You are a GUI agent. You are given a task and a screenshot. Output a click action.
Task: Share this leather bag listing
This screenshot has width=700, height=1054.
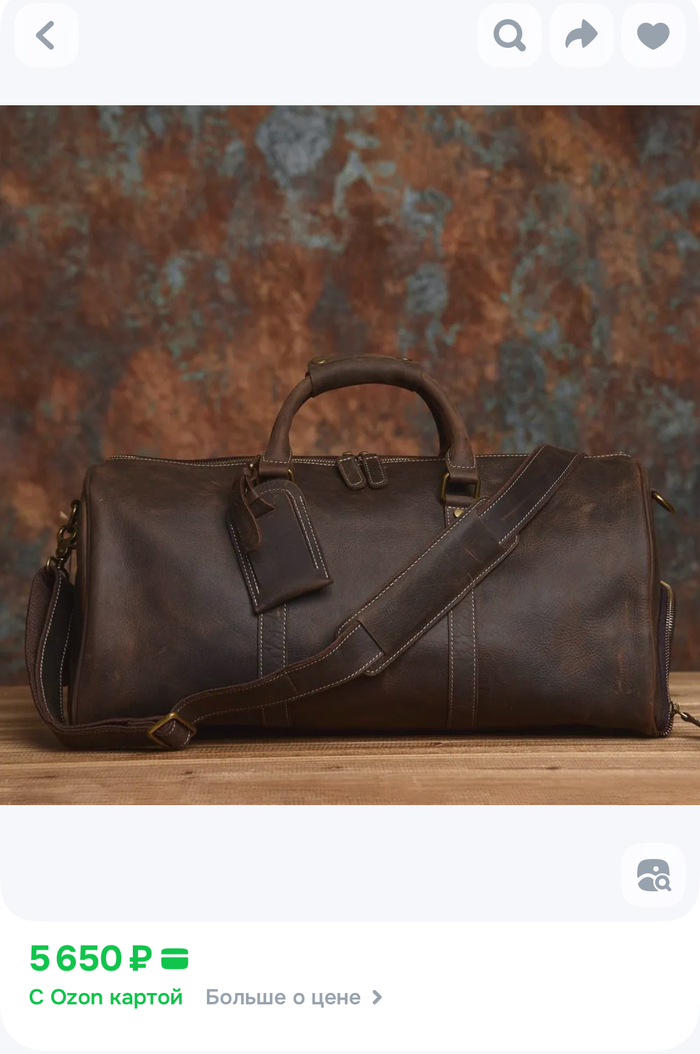tap(581, 36)
